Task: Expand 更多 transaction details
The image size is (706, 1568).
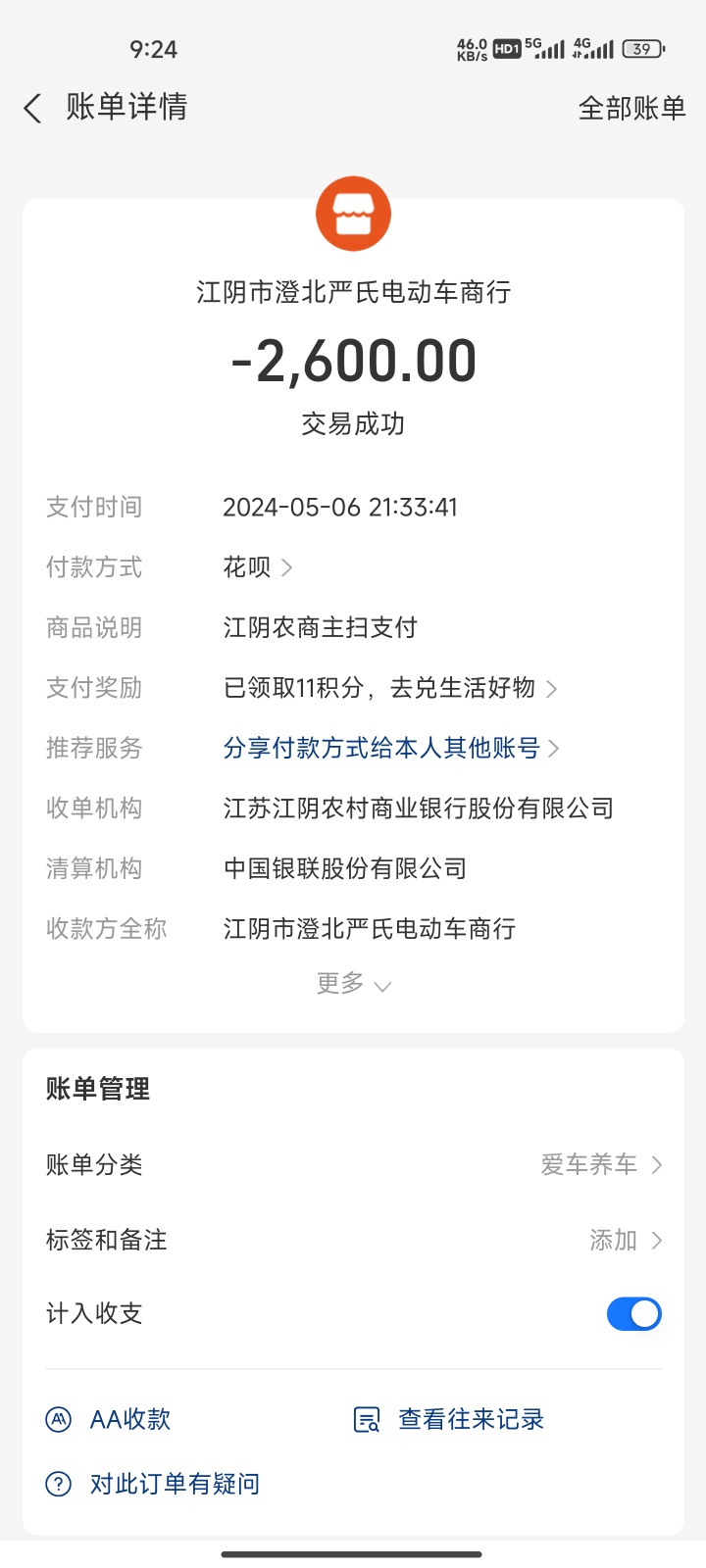Action: tap(353, 984)
